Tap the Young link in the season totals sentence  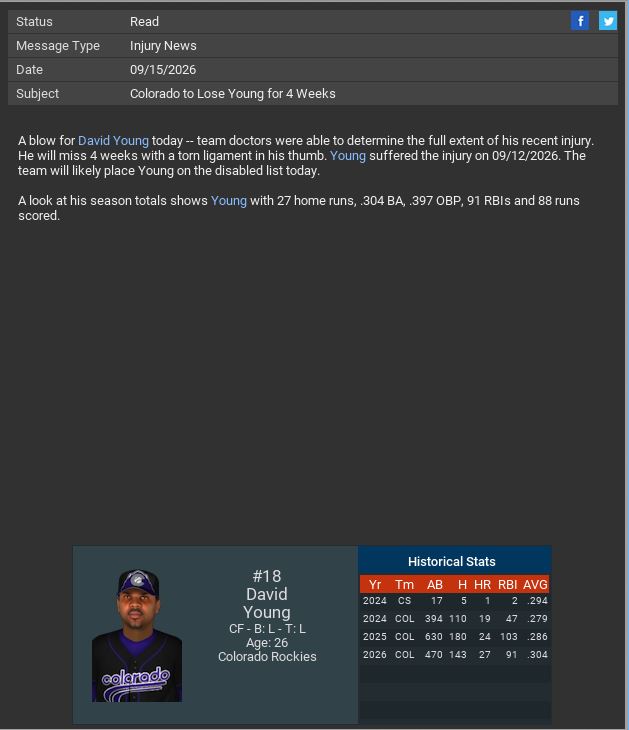click(229, 201)
